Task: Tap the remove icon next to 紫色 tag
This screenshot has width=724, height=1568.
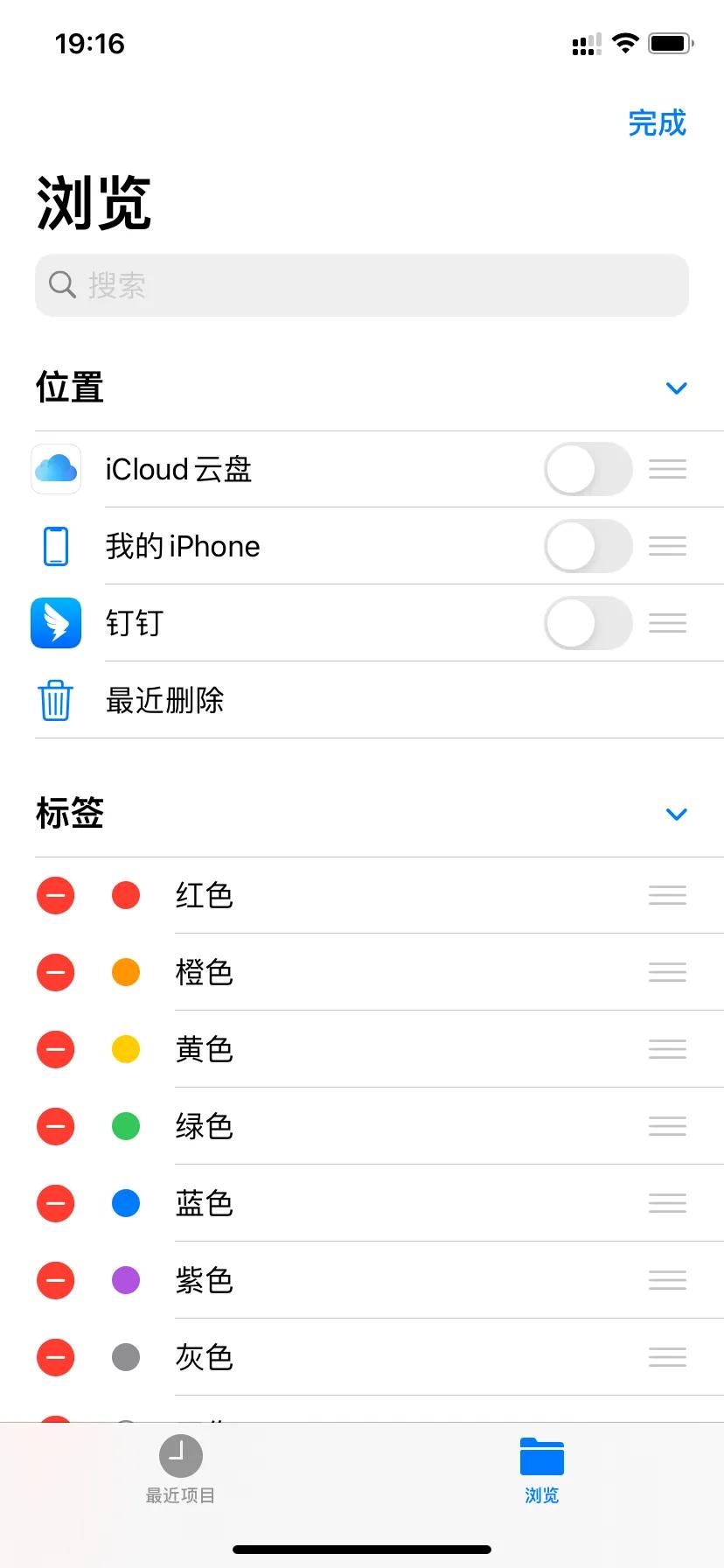Action: coord(55,1280)
